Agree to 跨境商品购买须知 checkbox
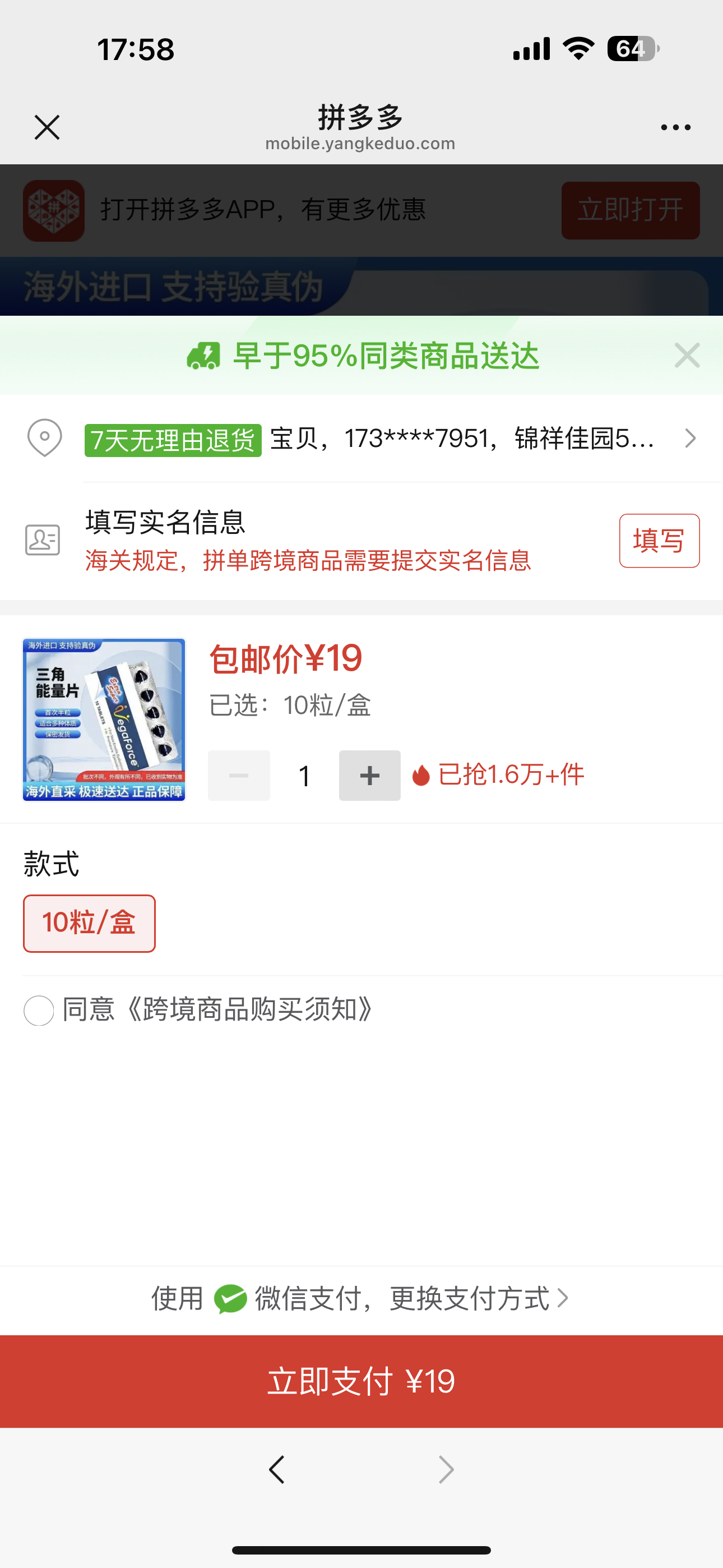The height and width of the screenshot is (1568, 723). [x=39, y=1011]
